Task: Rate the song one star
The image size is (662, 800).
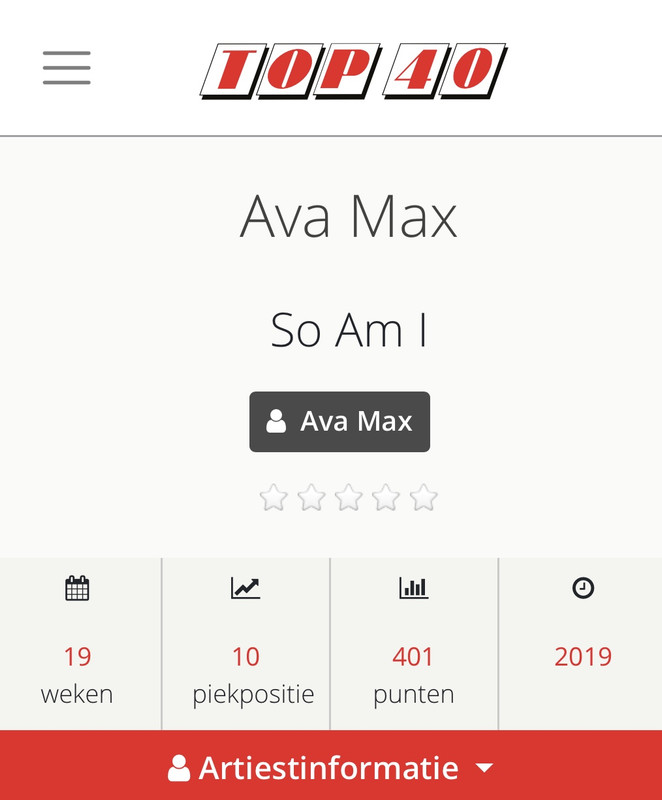Action: point(273,497)
